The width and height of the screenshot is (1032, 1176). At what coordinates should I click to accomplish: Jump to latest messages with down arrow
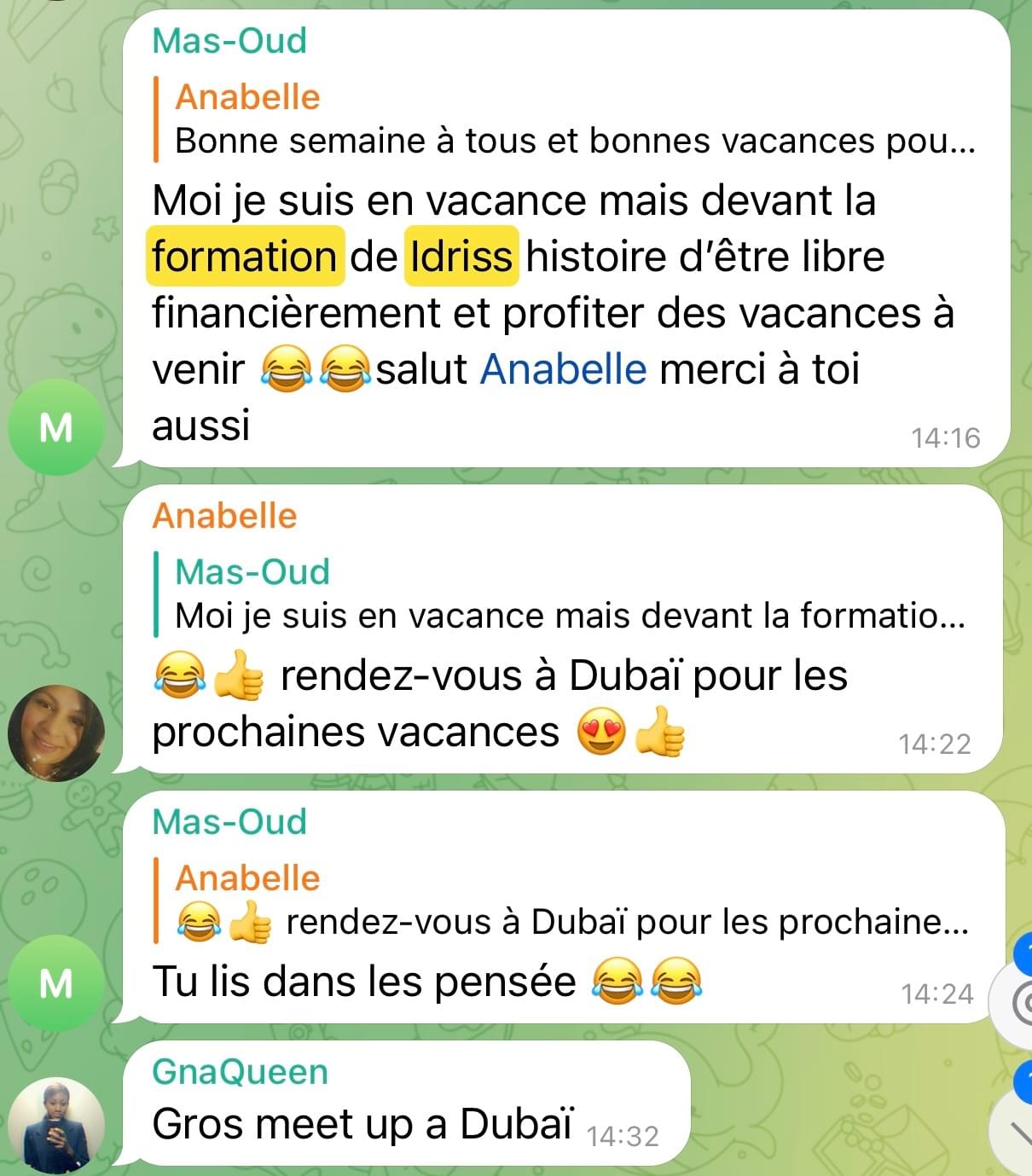(1018, 1132)
